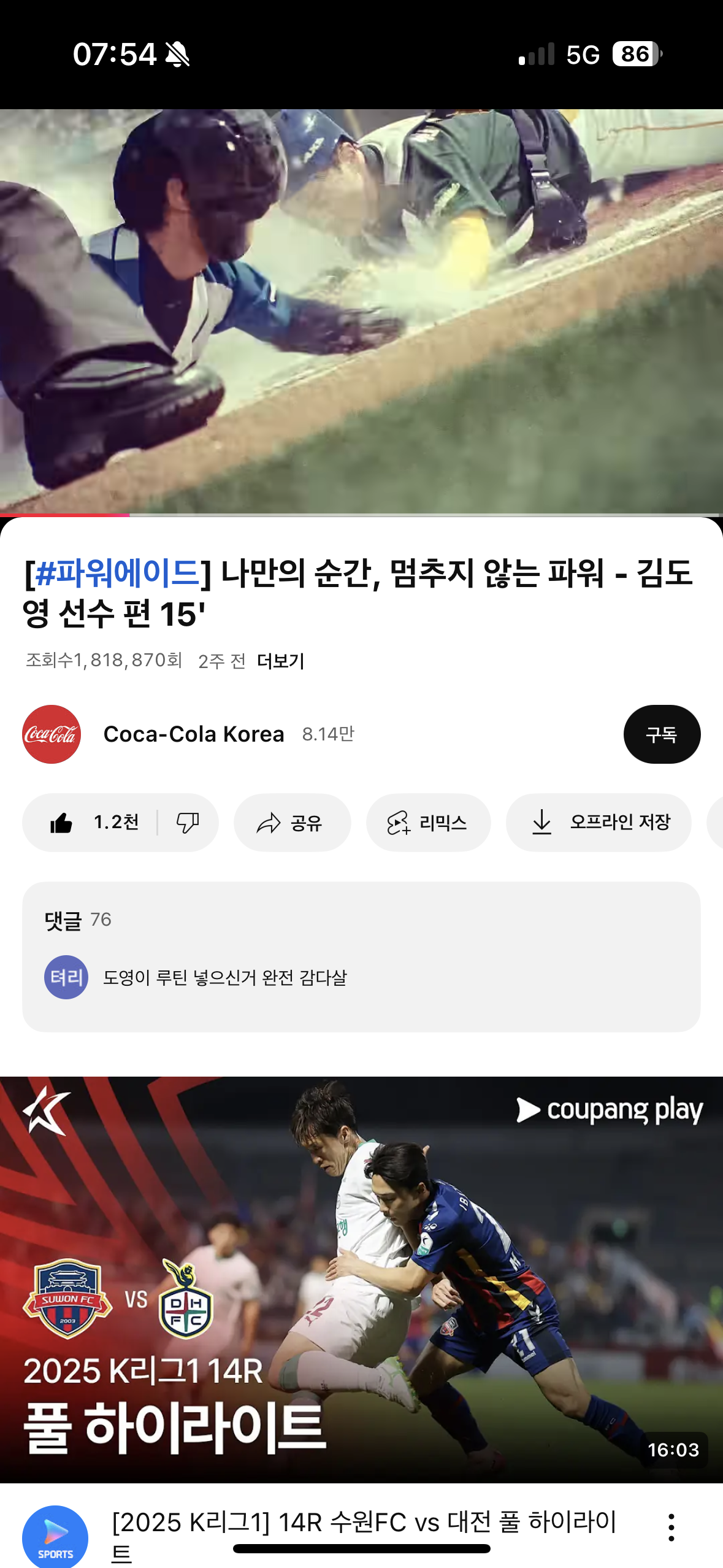Image resolution: width=723 pixels, height=1568 pixels.
Task: Expand description with 더보기
Action: 280,661
